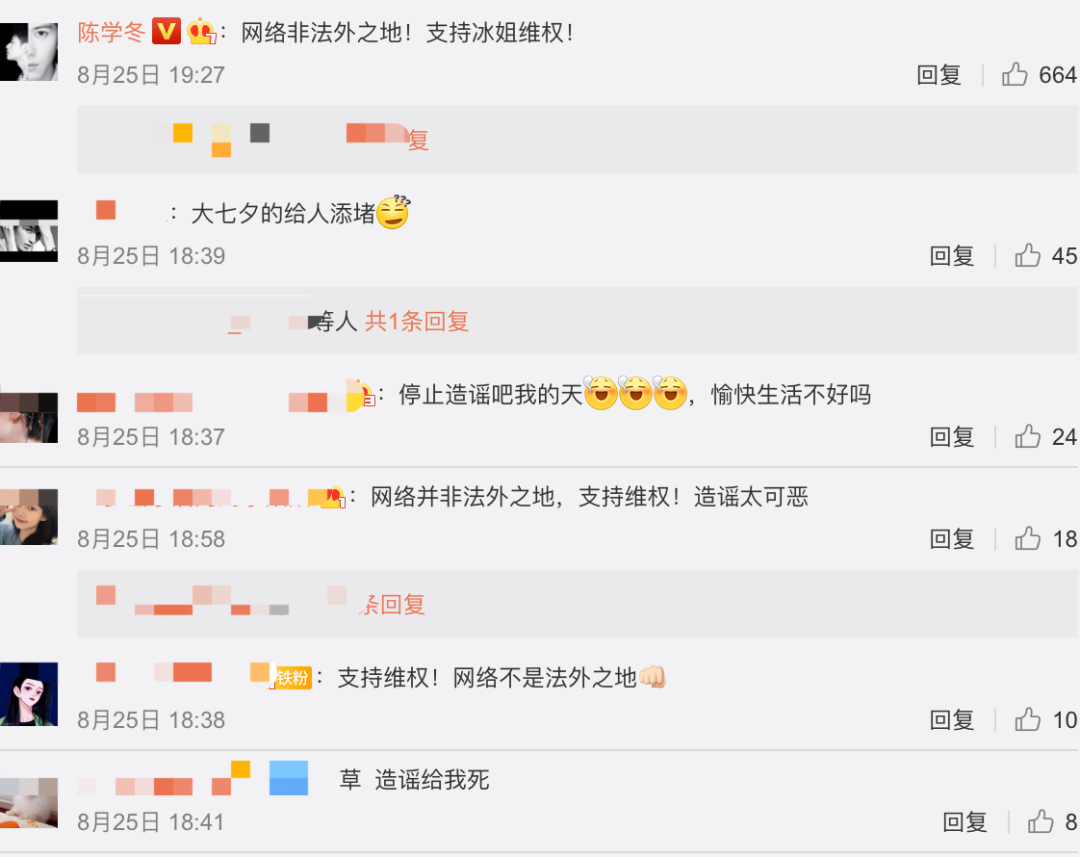Like the 造谣太可恶 comment
This screenshot has height=857, width=1080.
pyautogui.click(x=1028, y=539)
